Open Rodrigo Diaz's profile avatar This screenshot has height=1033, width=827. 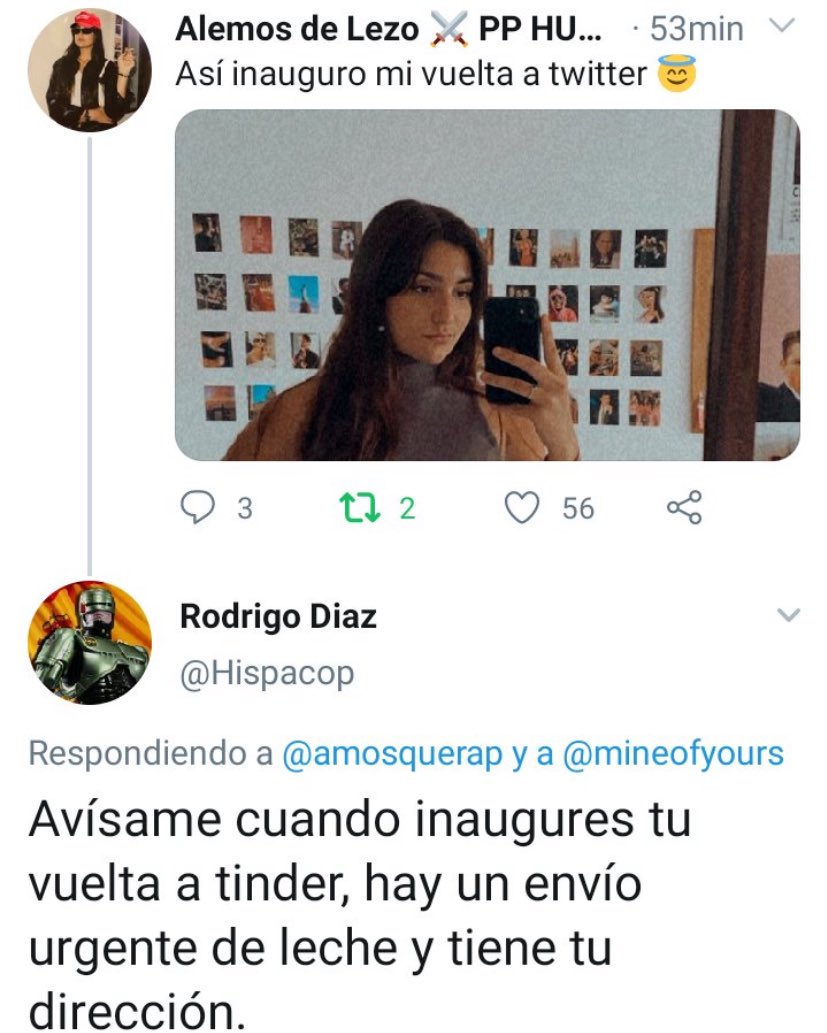coord(90,643)
